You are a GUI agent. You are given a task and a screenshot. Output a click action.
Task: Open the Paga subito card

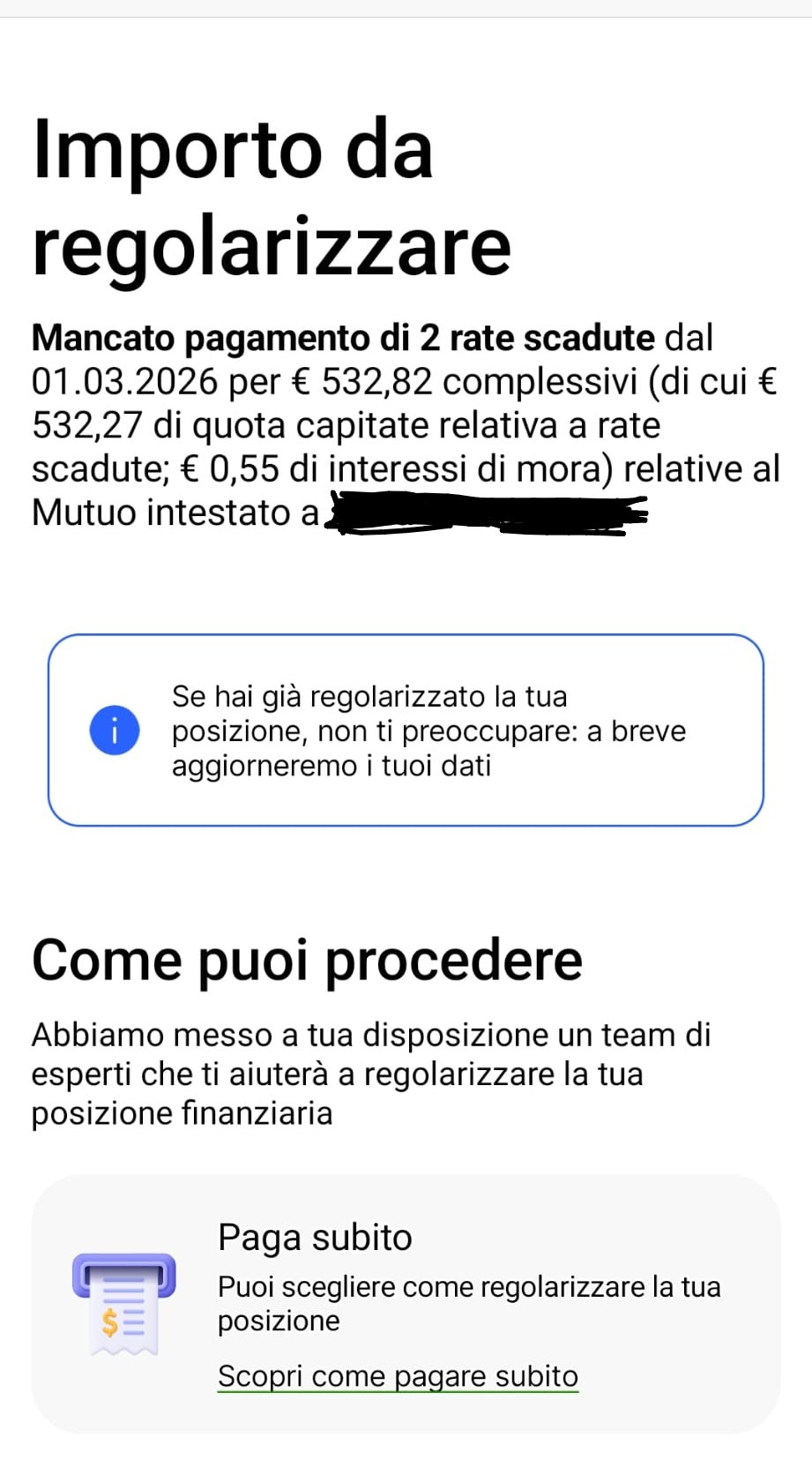pyautogui.click(x=406, y=1270)
